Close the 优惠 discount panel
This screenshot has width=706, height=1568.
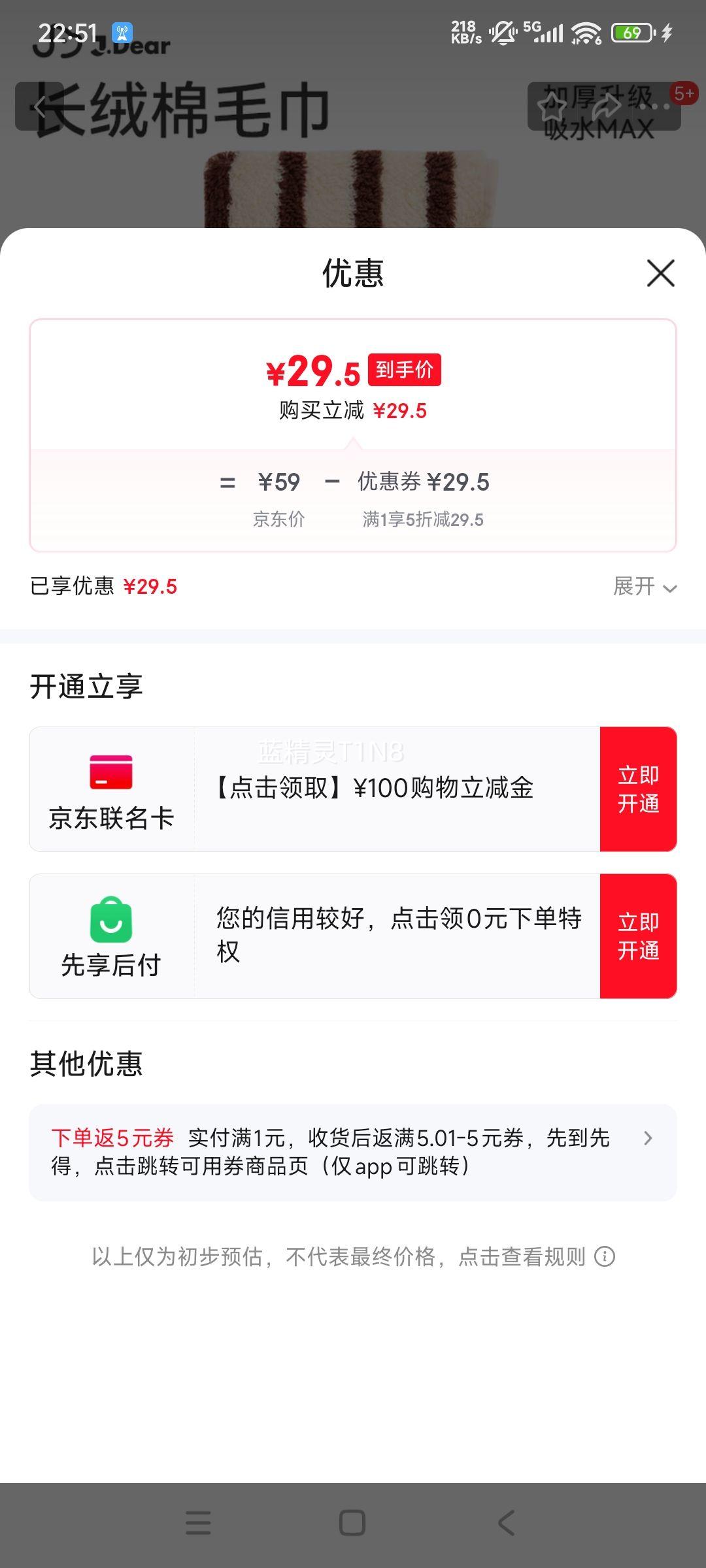660,273
